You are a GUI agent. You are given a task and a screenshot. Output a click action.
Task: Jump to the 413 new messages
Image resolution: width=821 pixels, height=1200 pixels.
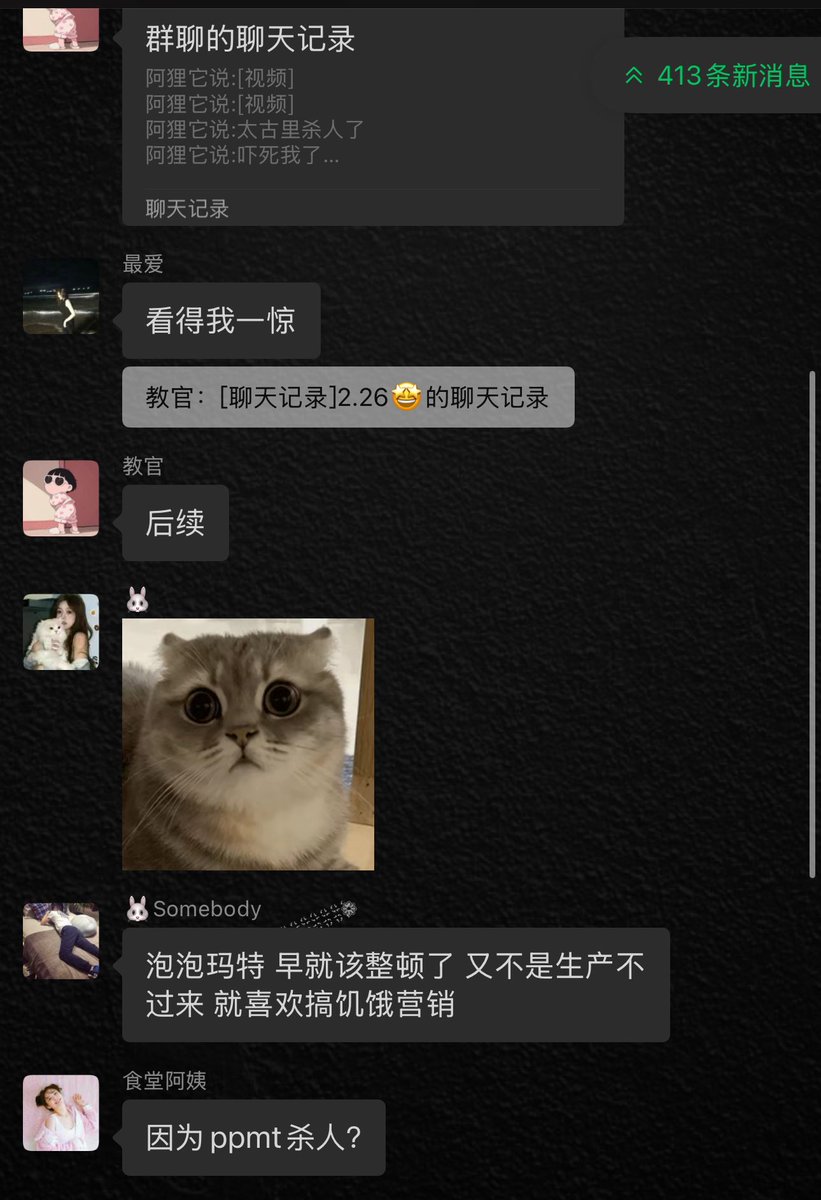coord(718,75)
